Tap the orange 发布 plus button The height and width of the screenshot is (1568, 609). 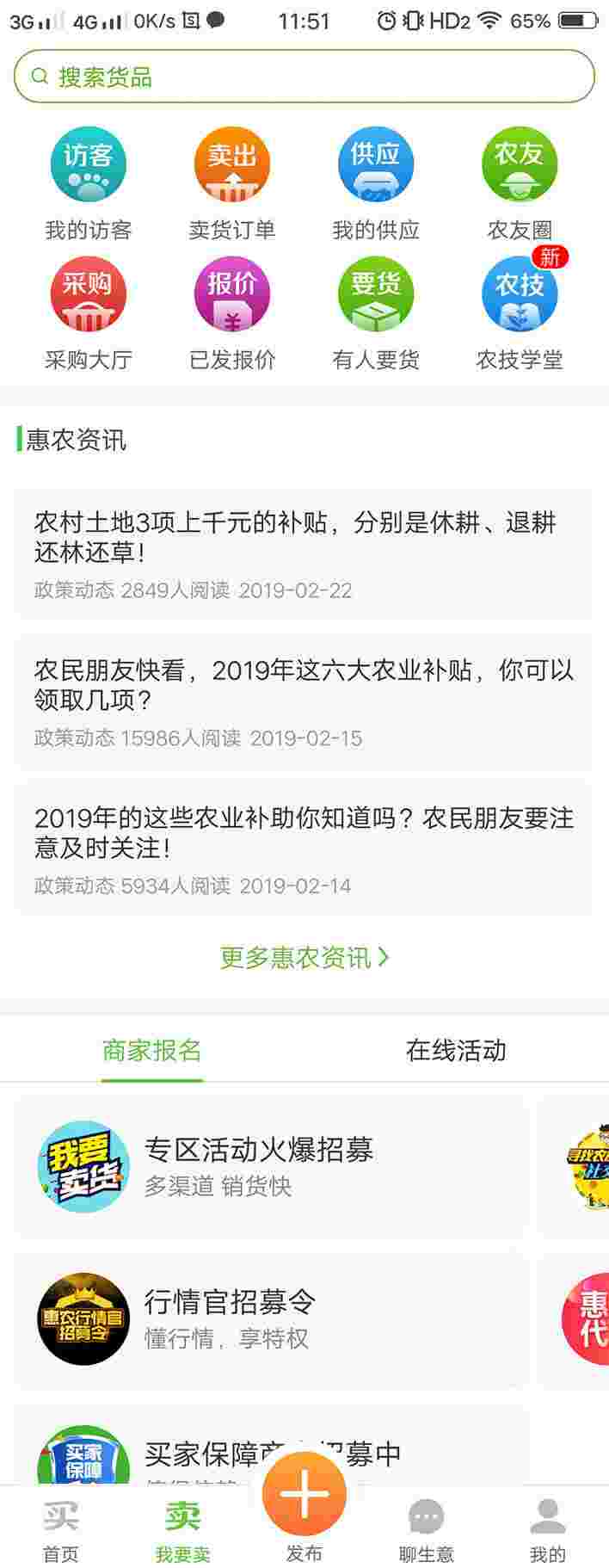point(304,1495)
